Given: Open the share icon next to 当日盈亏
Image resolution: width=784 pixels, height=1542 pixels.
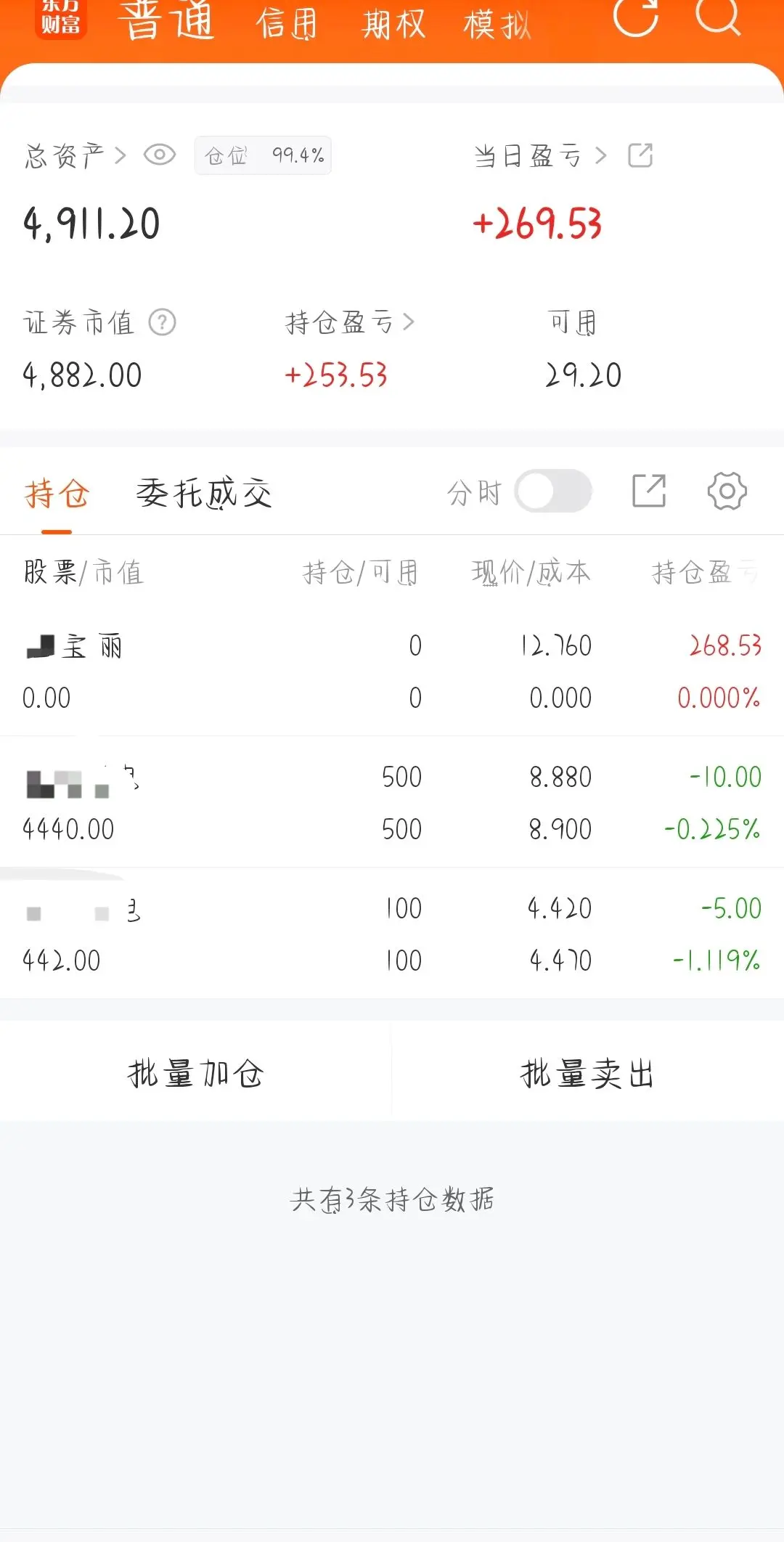Looking at the screenshot, I should (639, 155).
